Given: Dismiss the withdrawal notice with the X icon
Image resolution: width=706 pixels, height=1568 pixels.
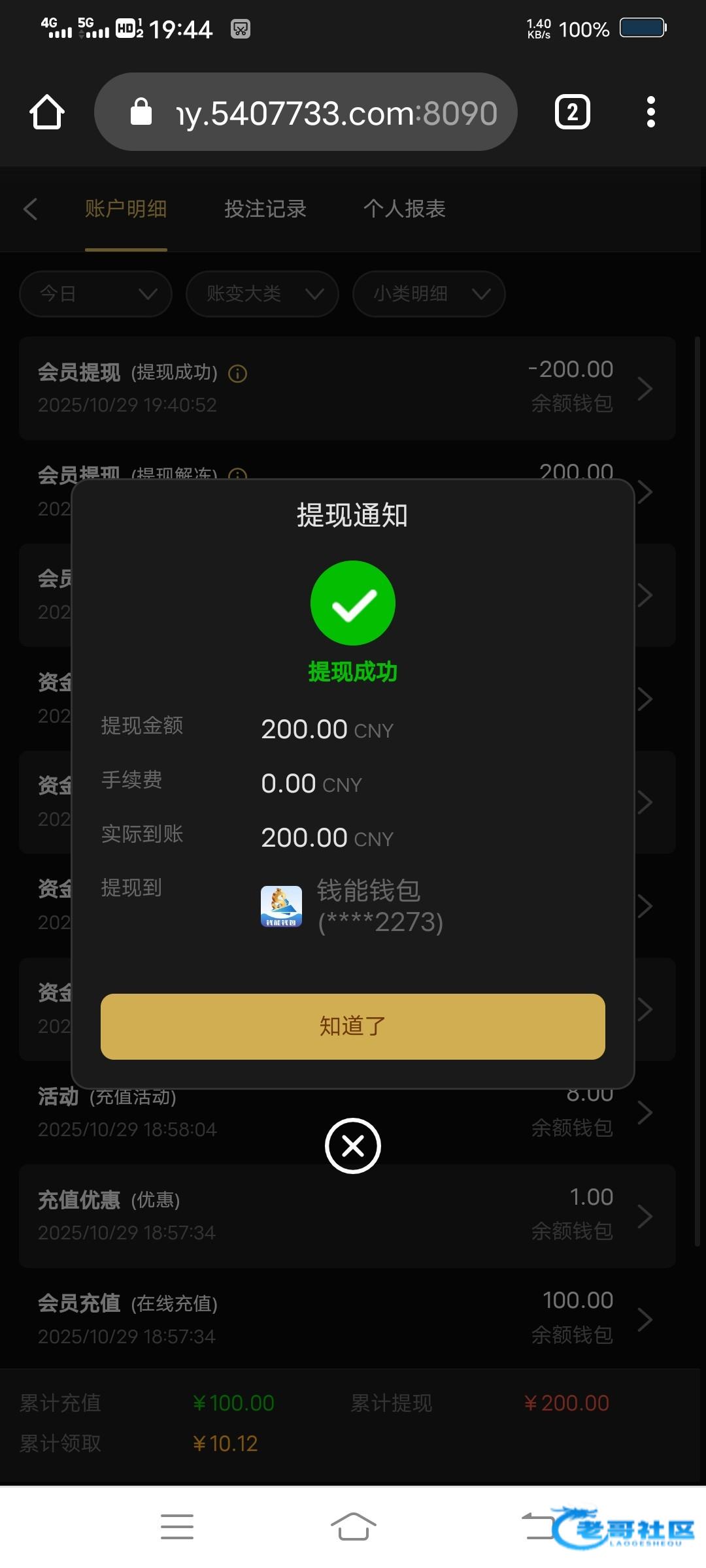Looking at the screenshot, I should (x=352, y=1146).
